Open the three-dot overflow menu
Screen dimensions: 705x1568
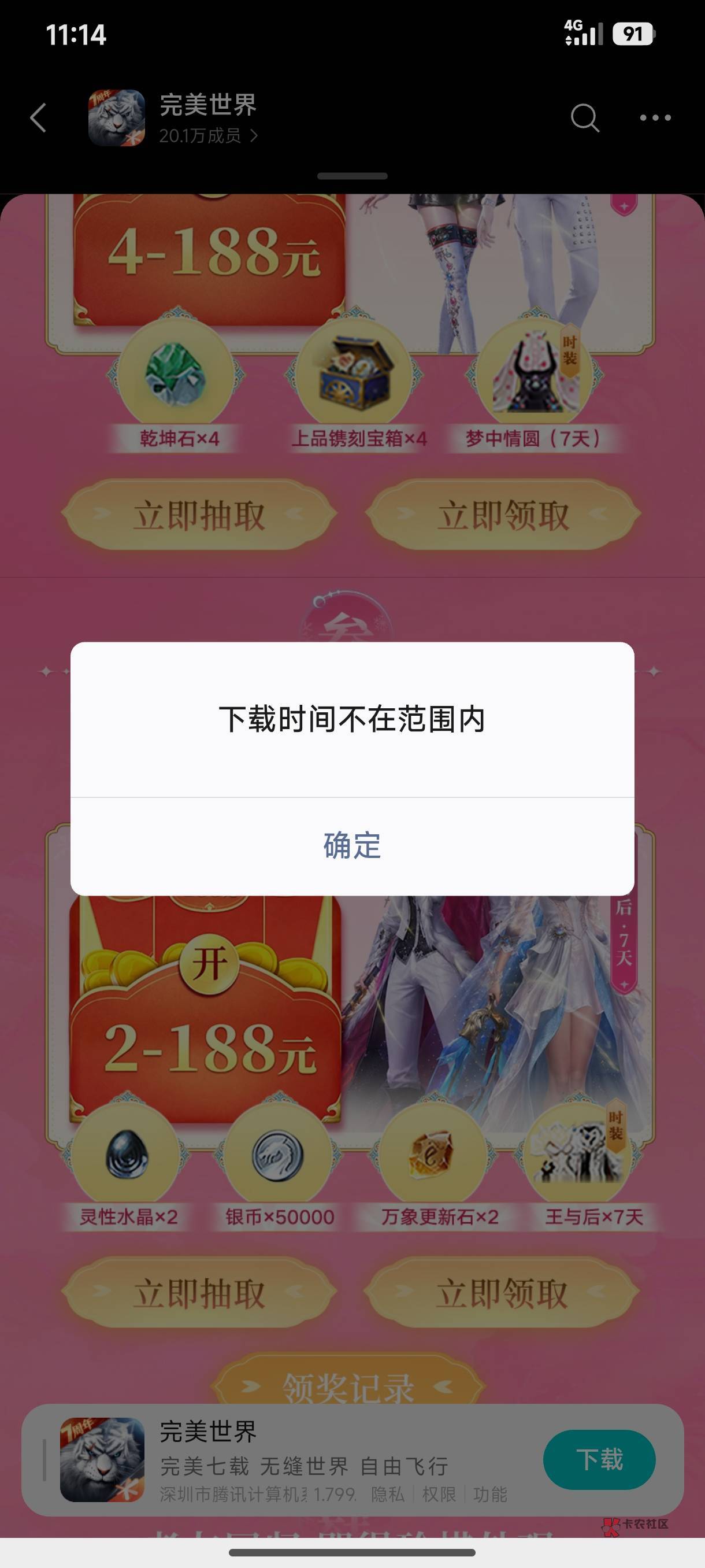tap(655, 117)
